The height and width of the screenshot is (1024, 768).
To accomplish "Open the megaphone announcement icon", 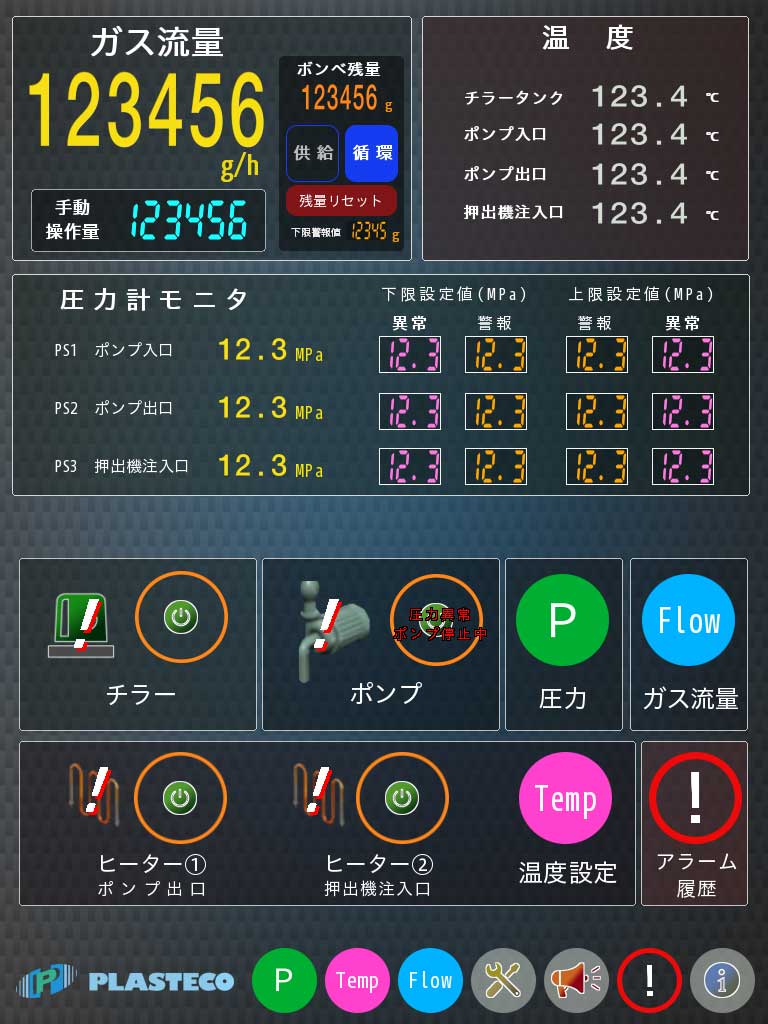I will point(576,980).
